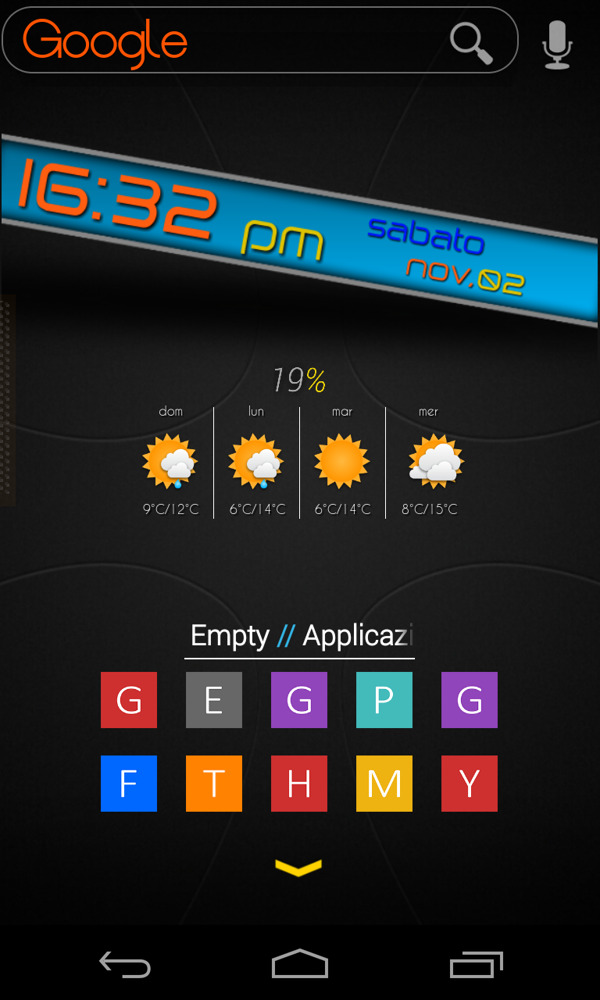Screen dimensions: 600x1000
Task: Open the yellow M tile
Action: click(x=384, y=783)
